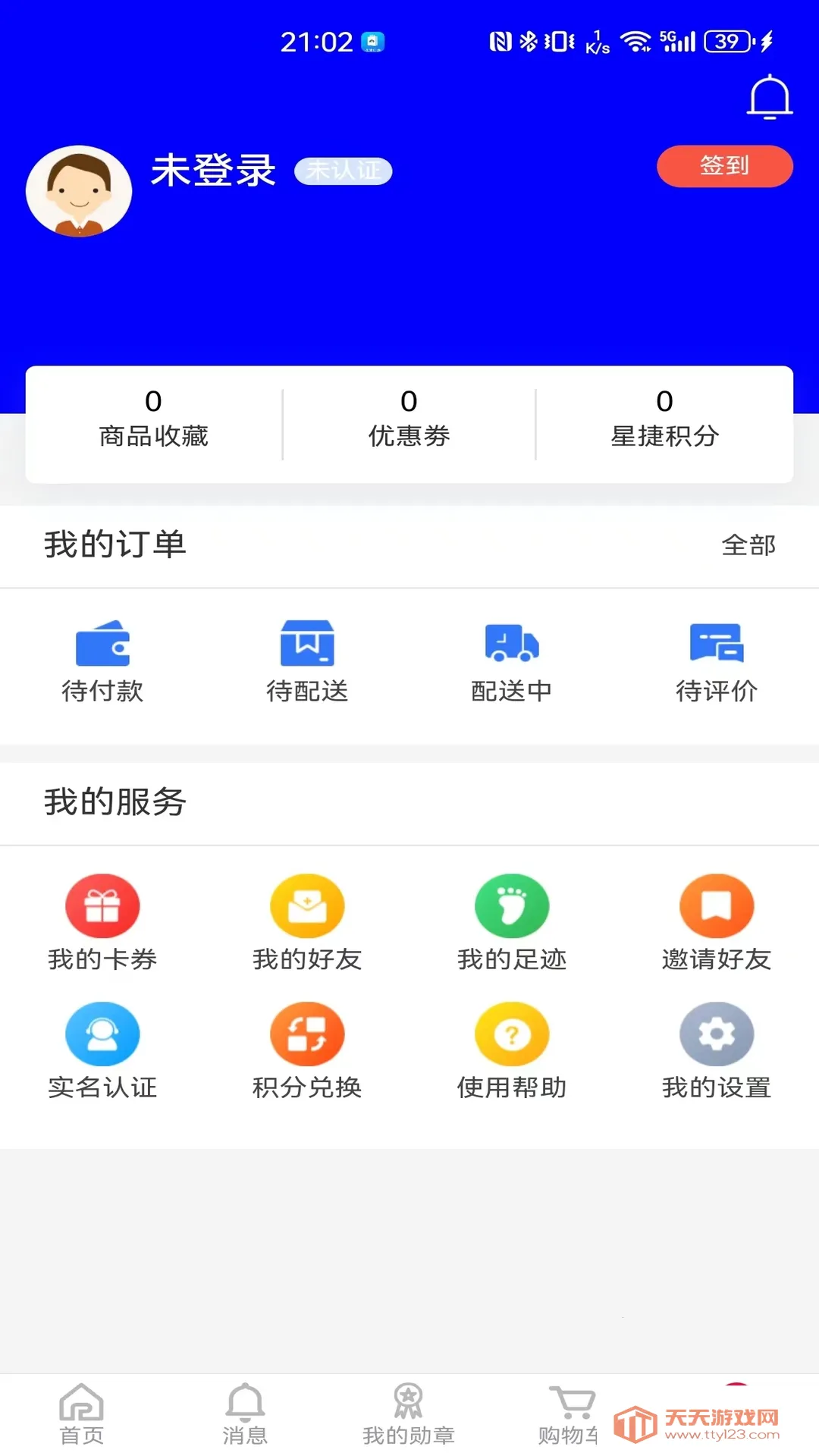Open the 待配送 awaiting delivery orders
The height and width of the screenshot is (1456, 819).
[x=307, y=660]
